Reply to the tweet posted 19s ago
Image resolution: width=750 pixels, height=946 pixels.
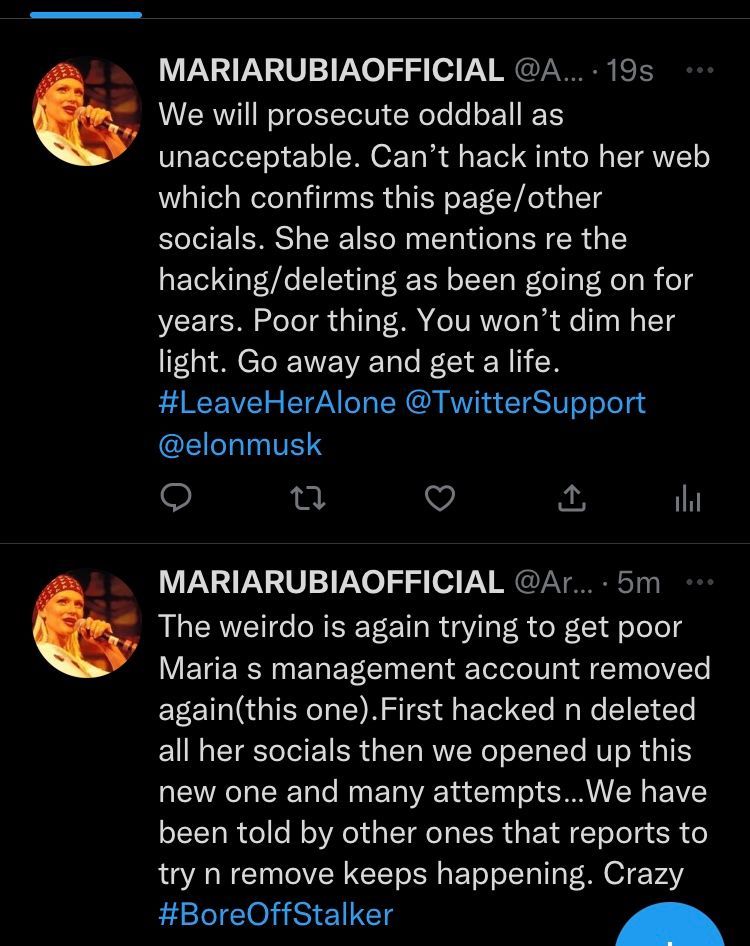[x=175, y=497]
